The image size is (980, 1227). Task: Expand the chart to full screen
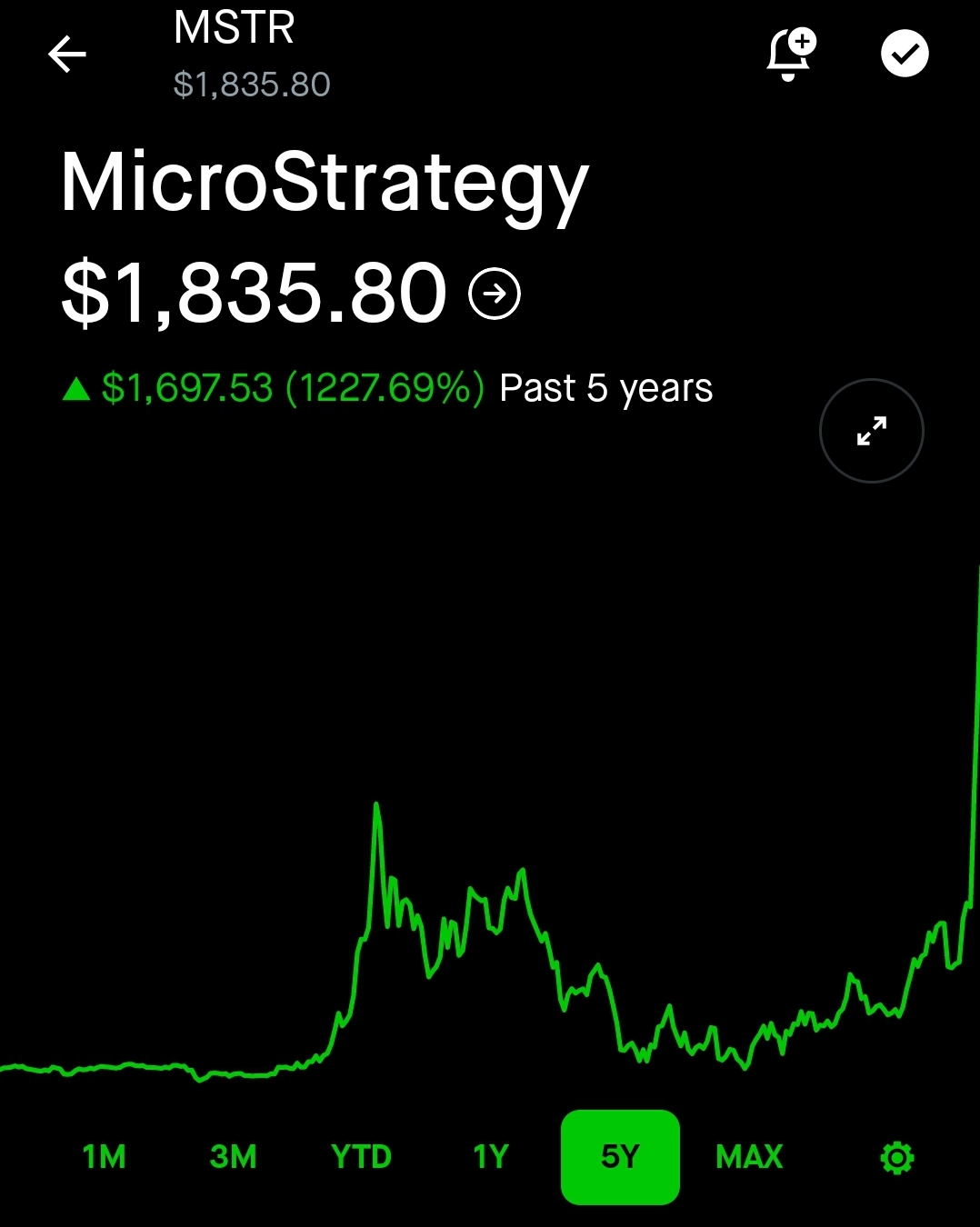[871, 431]
